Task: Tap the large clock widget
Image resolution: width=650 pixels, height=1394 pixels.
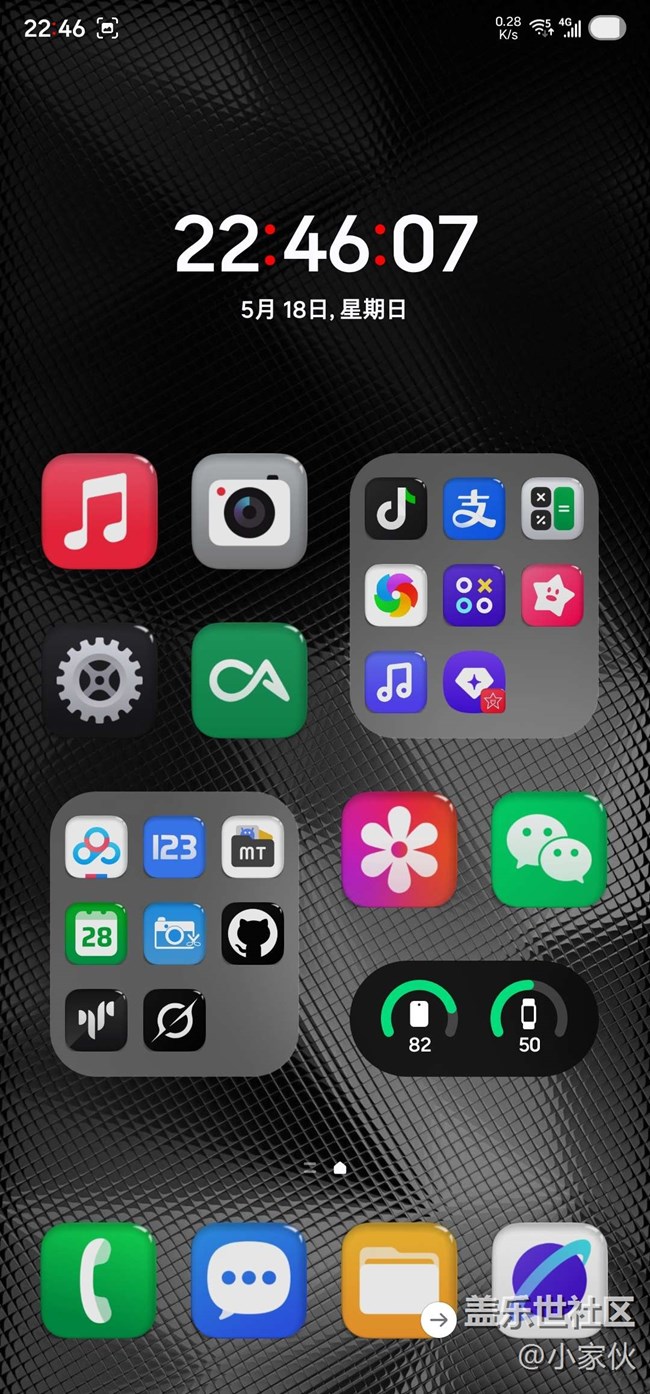Action: (325, 246)
